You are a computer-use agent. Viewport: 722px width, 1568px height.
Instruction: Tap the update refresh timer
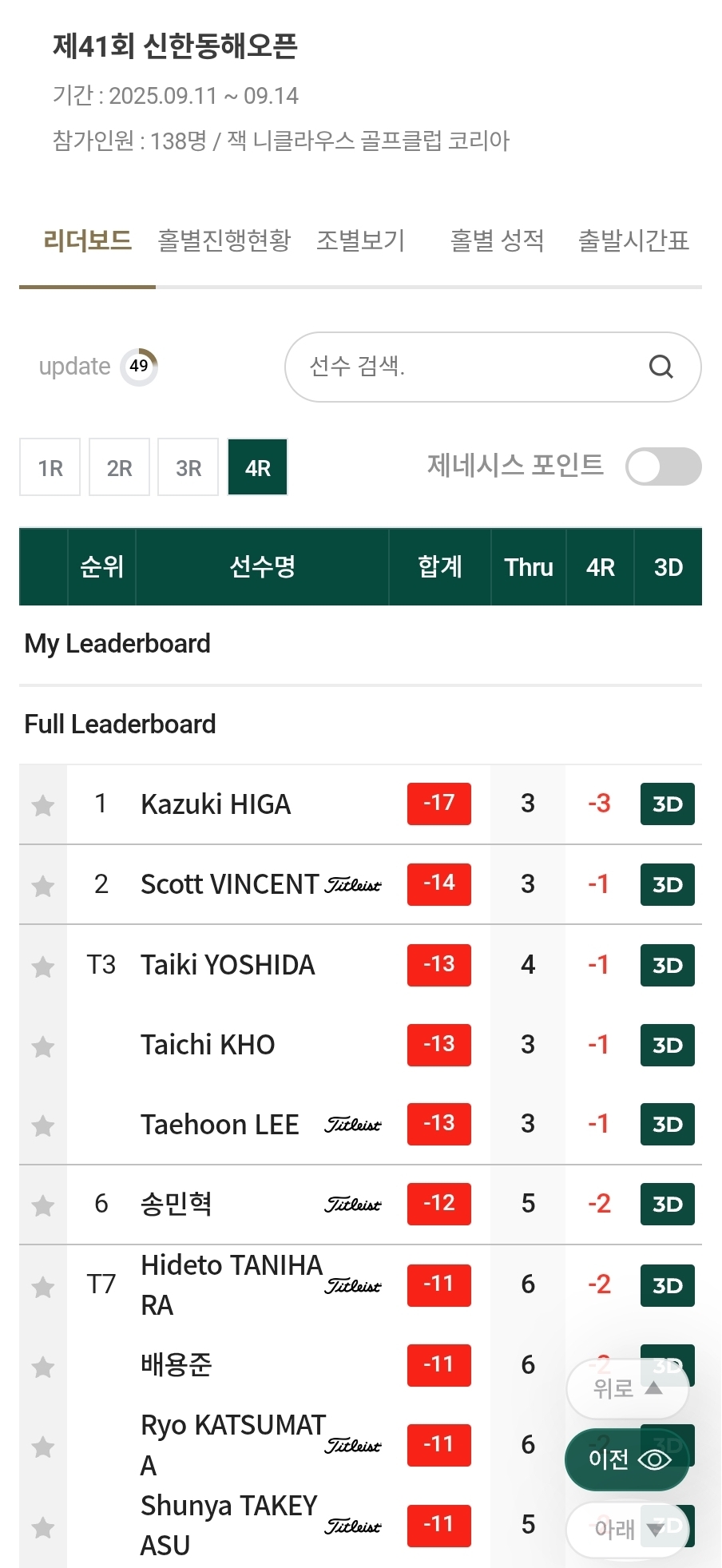[x=139, y=367]
